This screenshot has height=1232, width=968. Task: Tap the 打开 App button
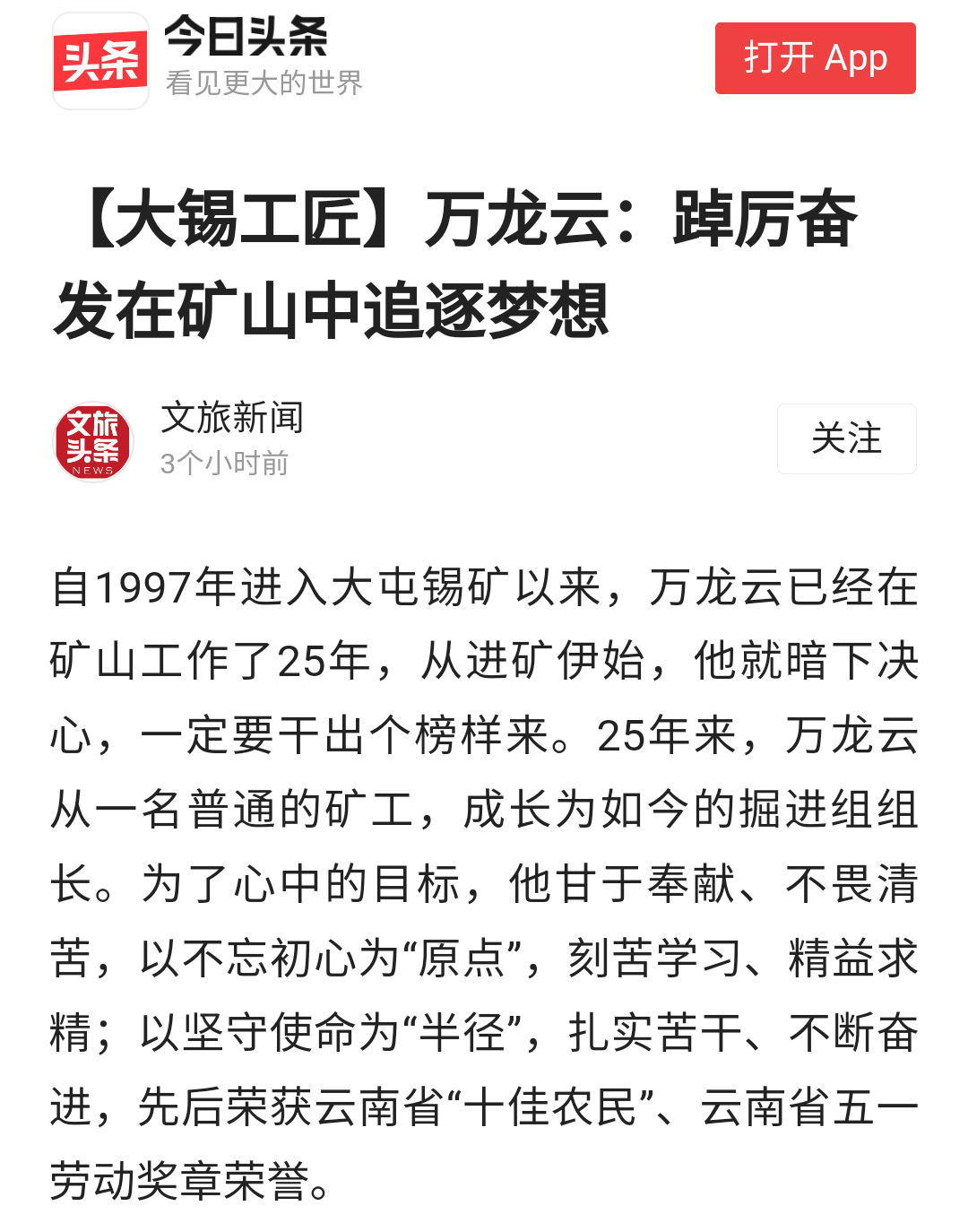[x=815, y=58]
